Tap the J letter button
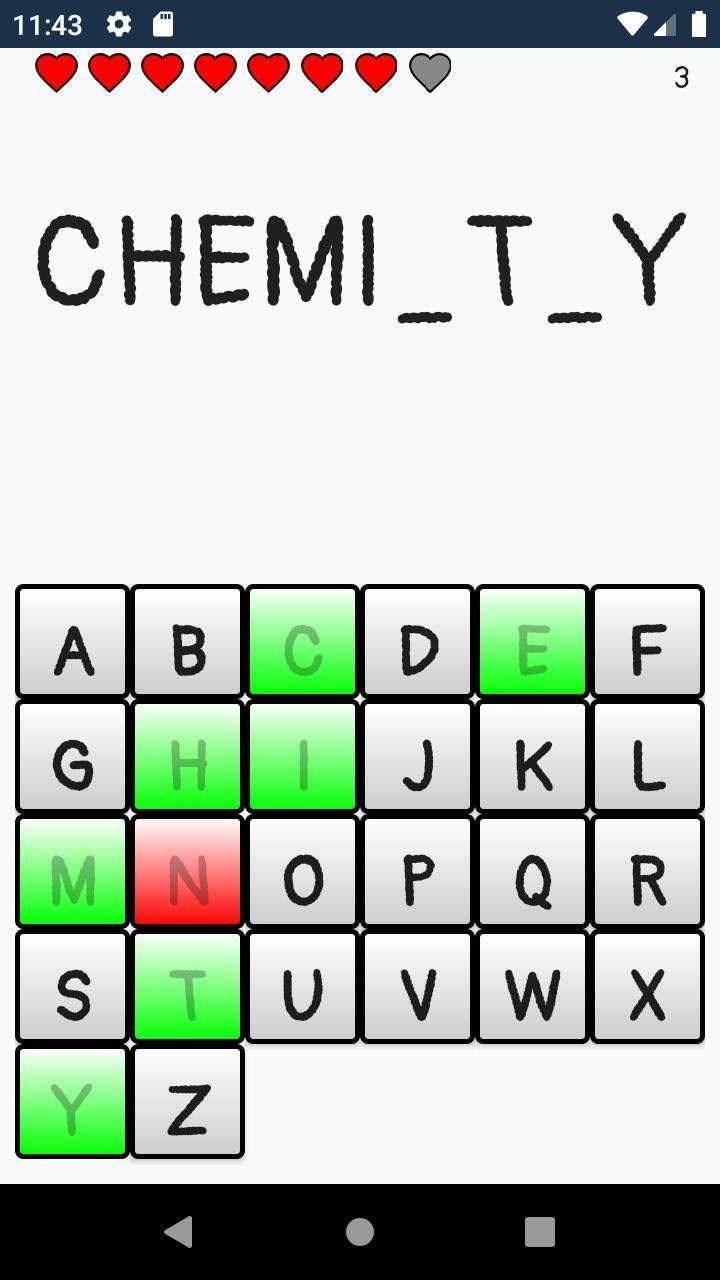 point(417,757)
